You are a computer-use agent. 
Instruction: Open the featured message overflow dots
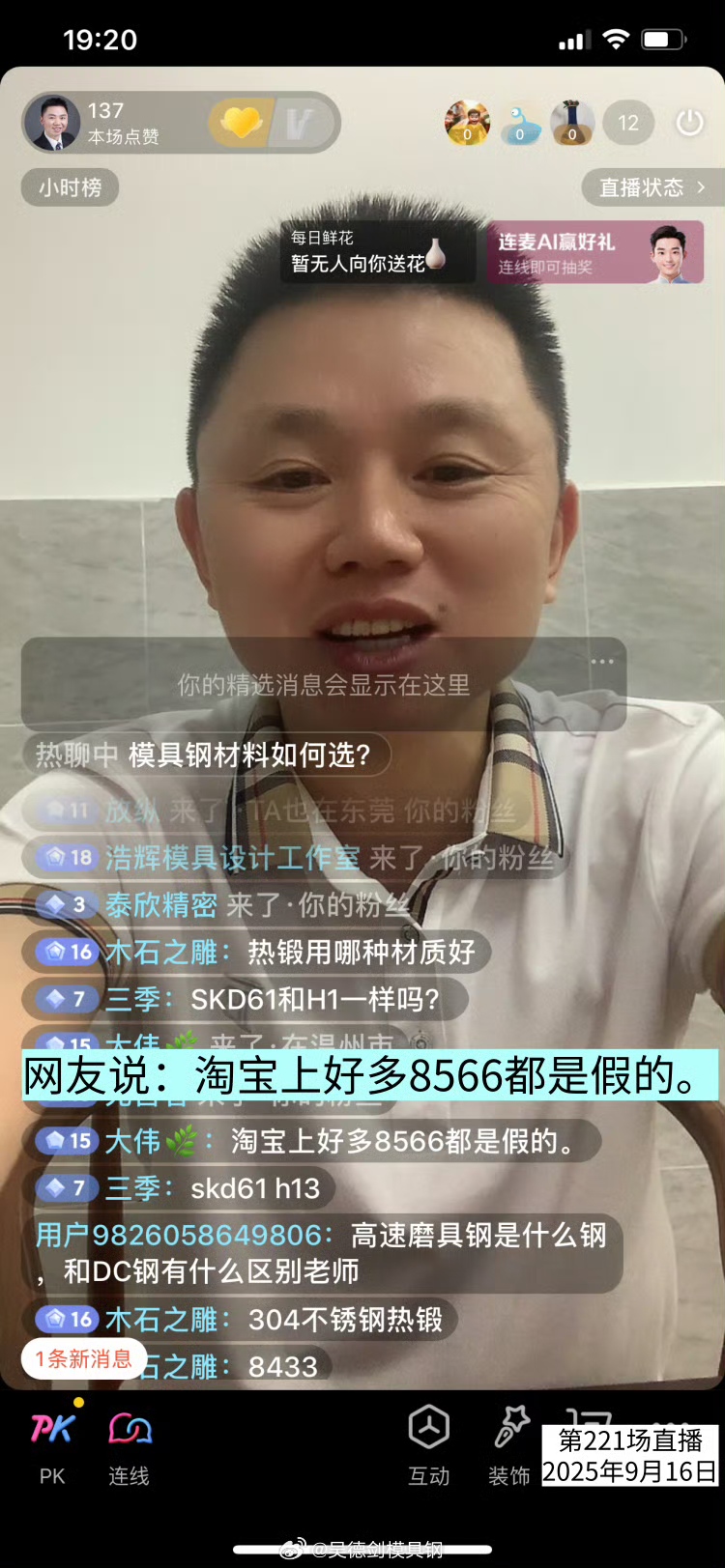pos(602,662)
